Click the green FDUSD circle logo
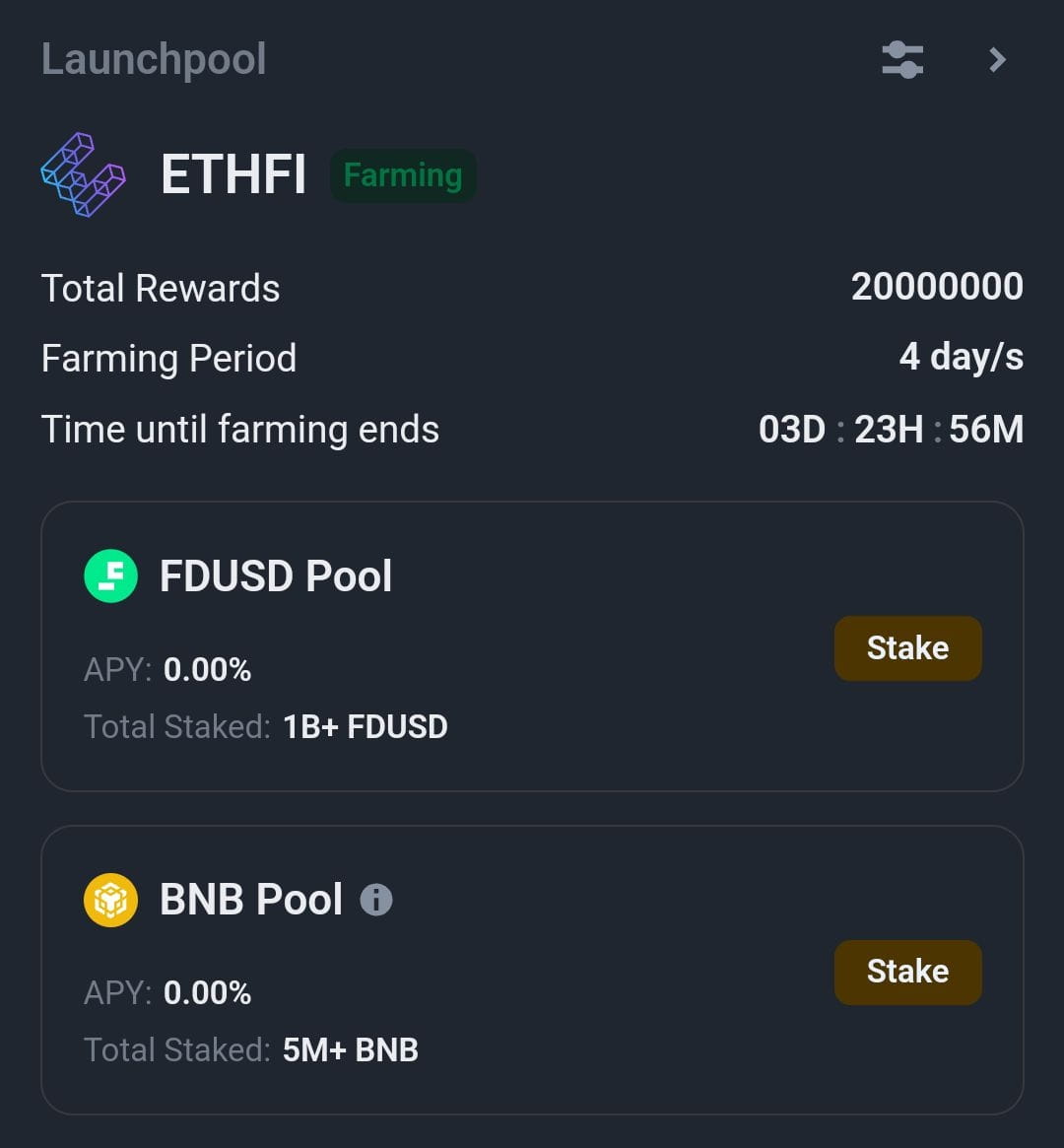This screenshot has width=1064, height=1148. point(109,575)
